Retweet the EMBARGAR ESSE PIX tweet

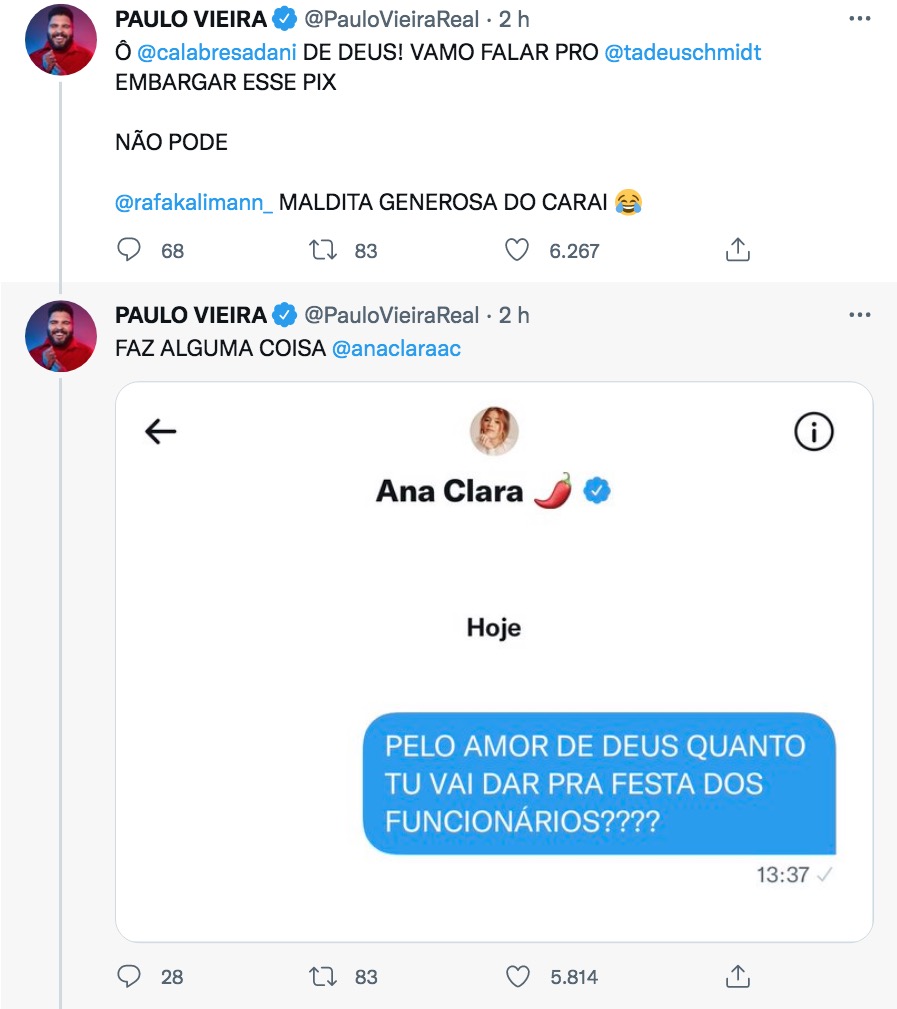click(x=323, y=250)
